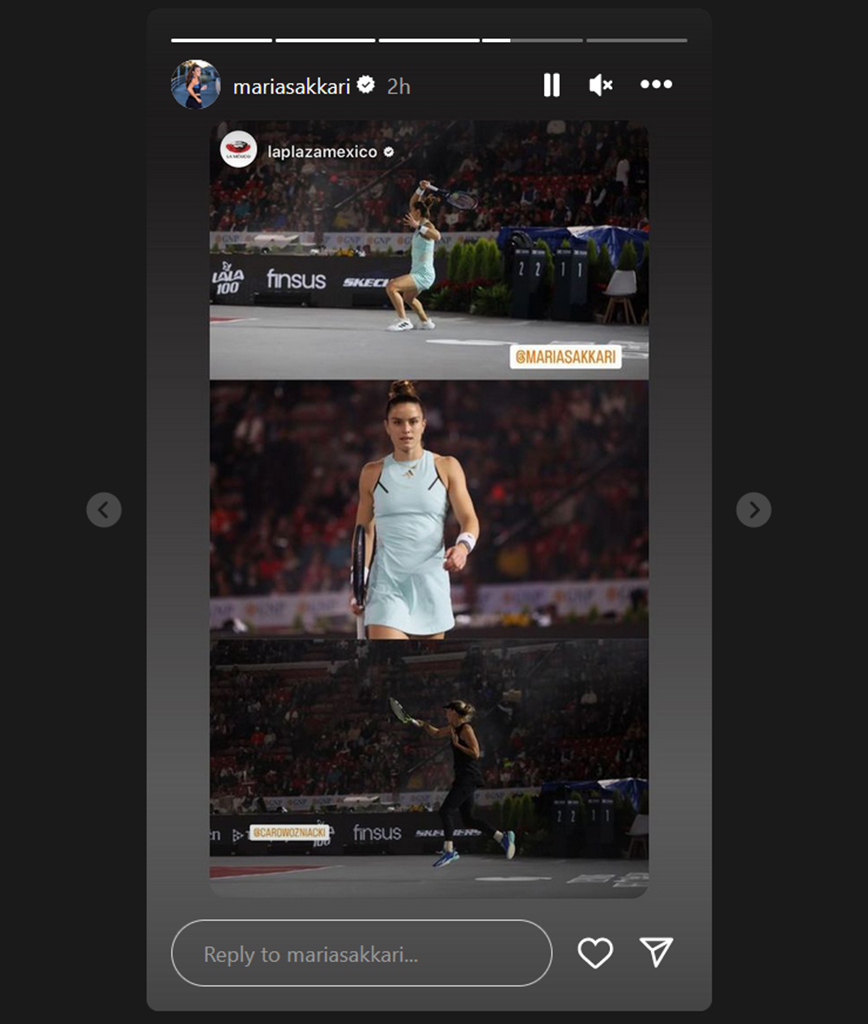Open mariasakkari's profile picture
The image size is (868, 1024).
click(x=196, y=85)
